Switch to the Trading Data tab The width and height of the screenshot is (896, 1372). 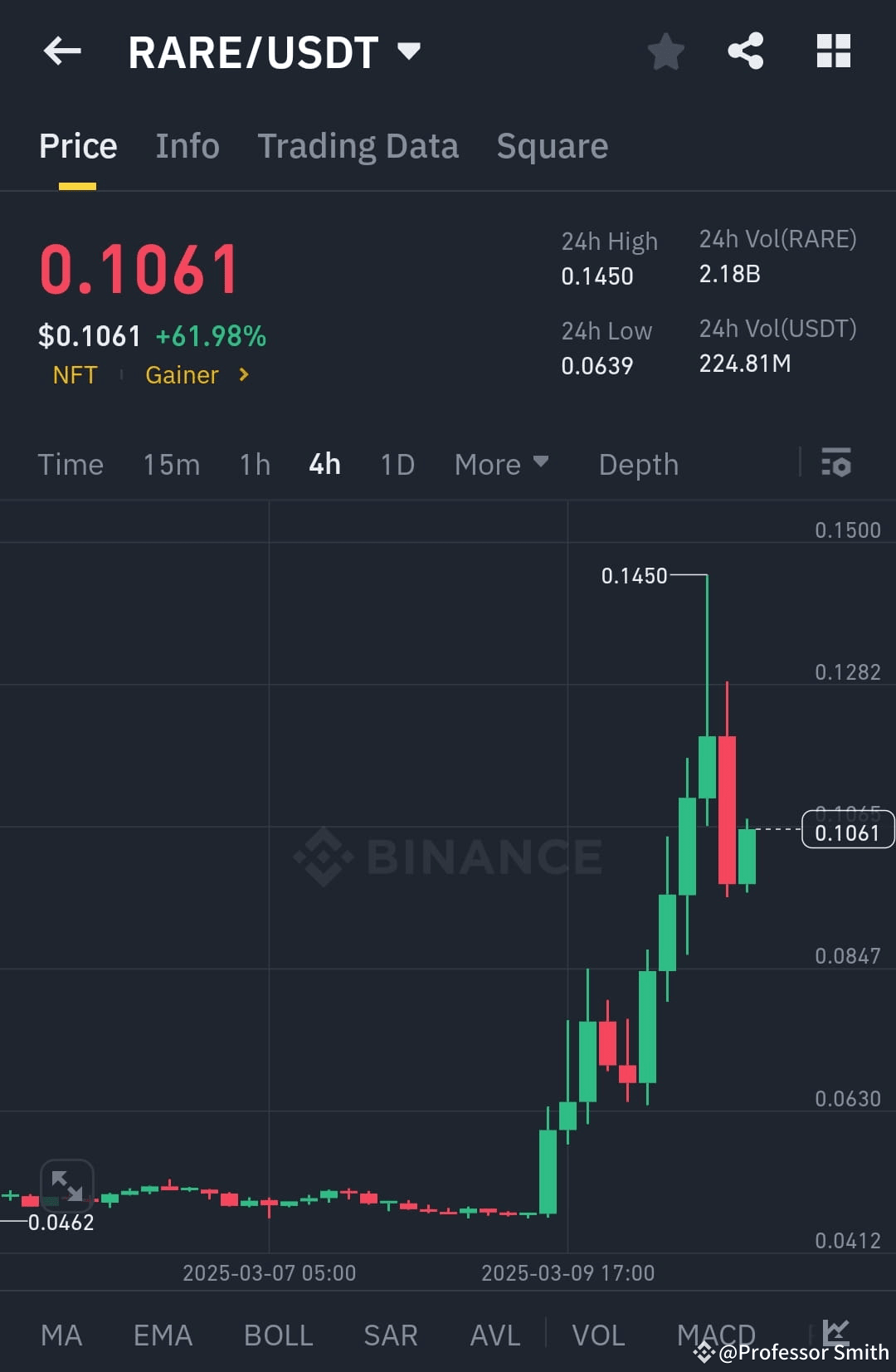[358, 145]
